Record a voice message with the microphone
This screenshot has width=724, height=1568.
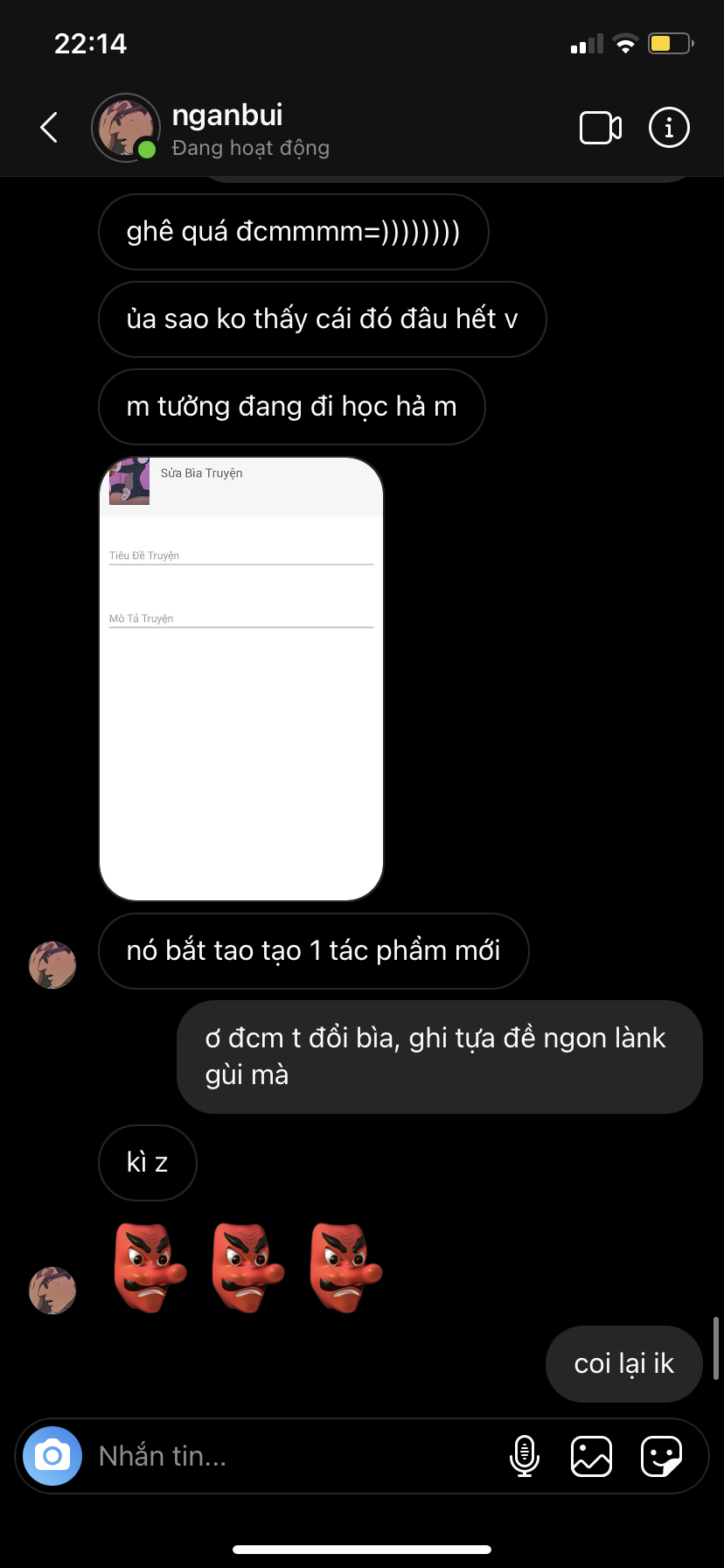click(524, 1456)
